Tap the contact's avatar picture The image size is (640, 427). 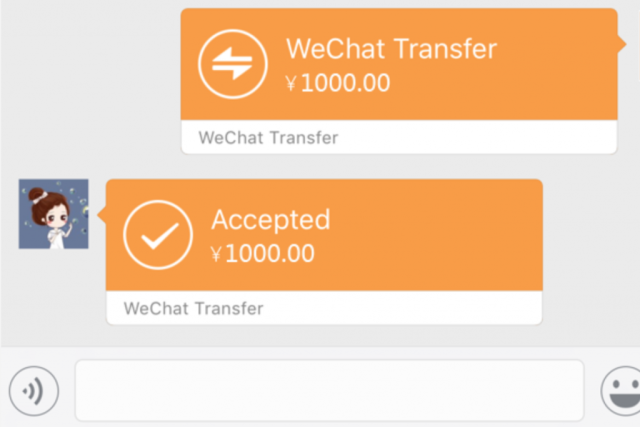pyautogui.click(x=53, y=214)
